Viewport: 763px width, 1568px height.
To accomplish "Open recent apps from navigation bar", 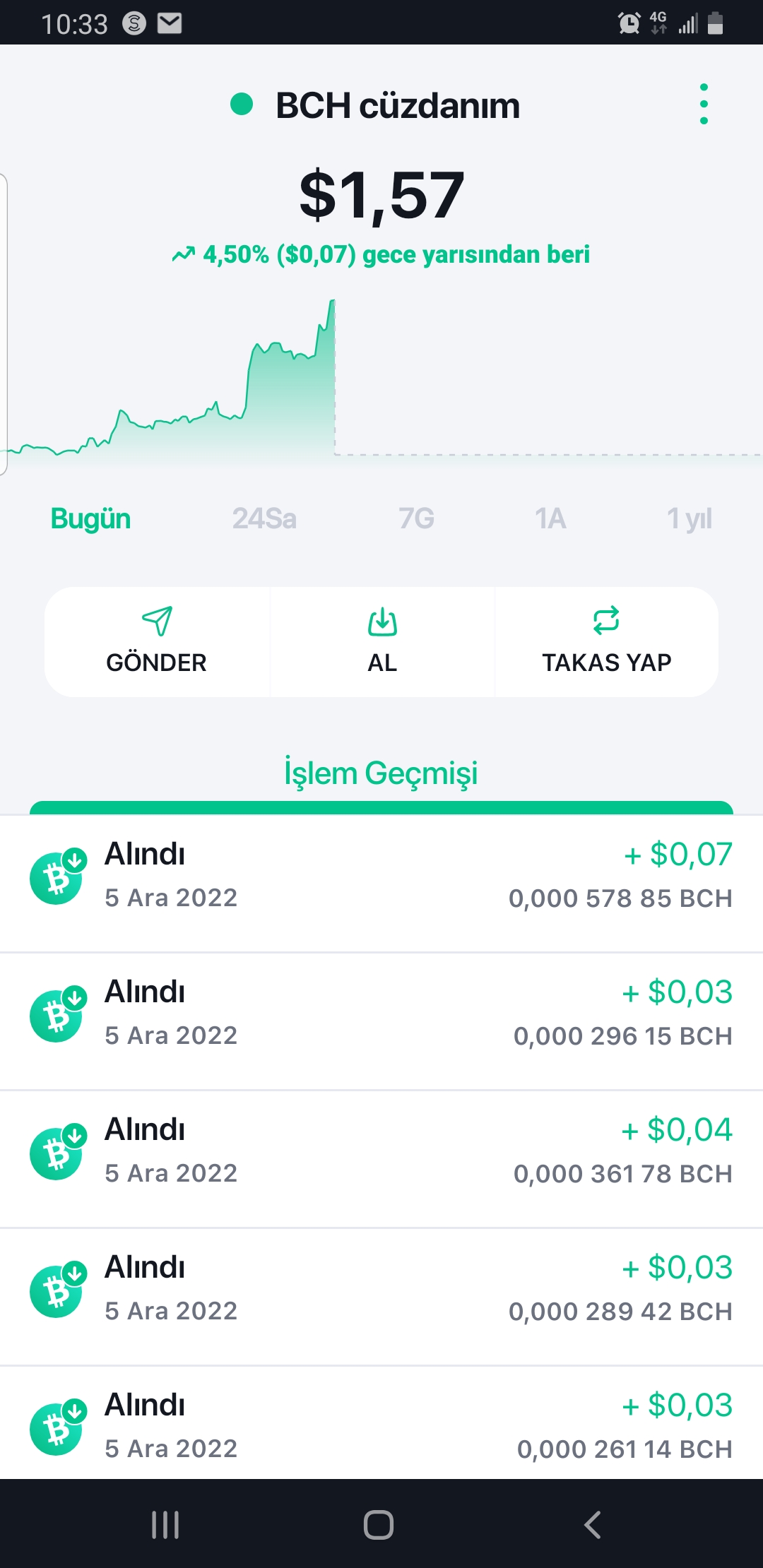I will 165,1524.
